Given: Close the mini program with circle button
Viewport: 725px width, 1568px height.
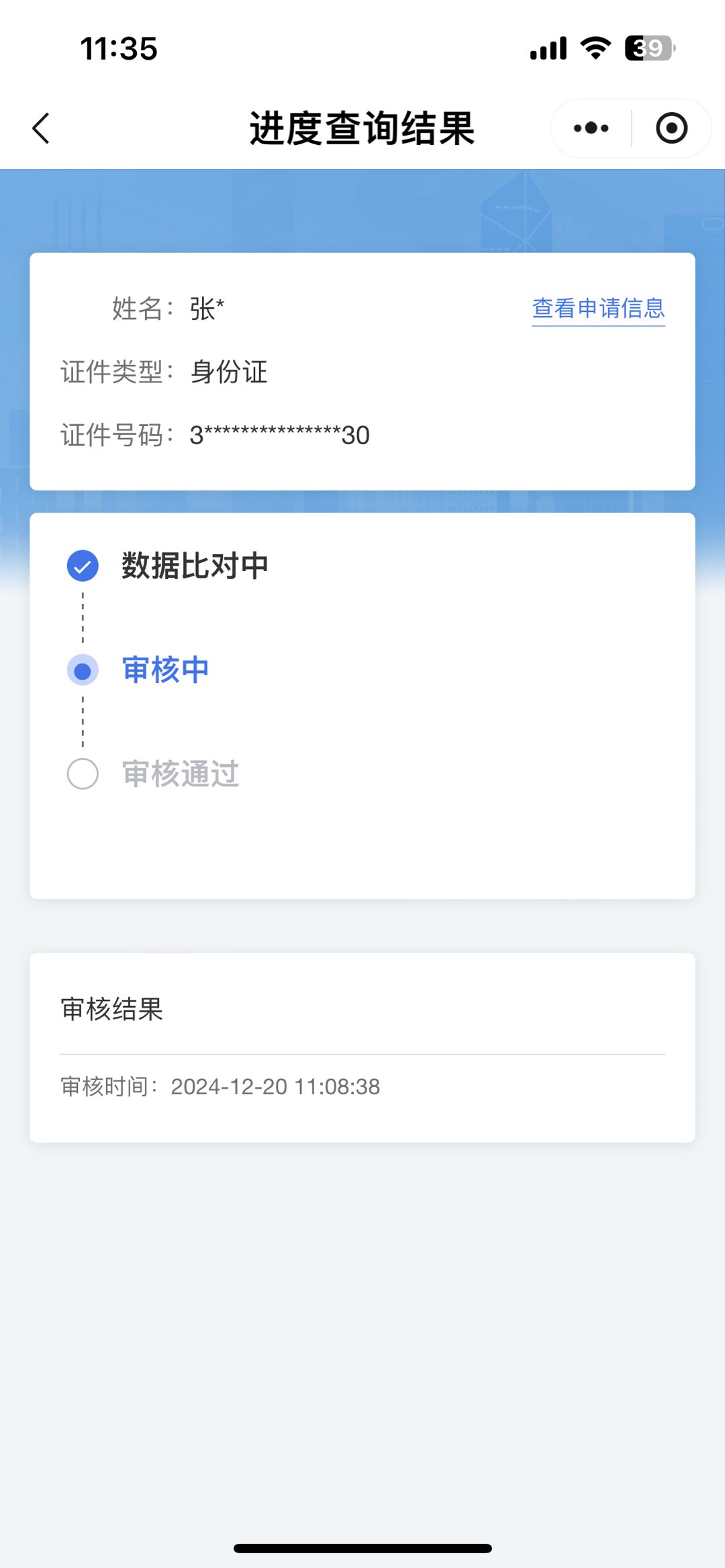Looking at the screenshot, I should tap(671, 128).
